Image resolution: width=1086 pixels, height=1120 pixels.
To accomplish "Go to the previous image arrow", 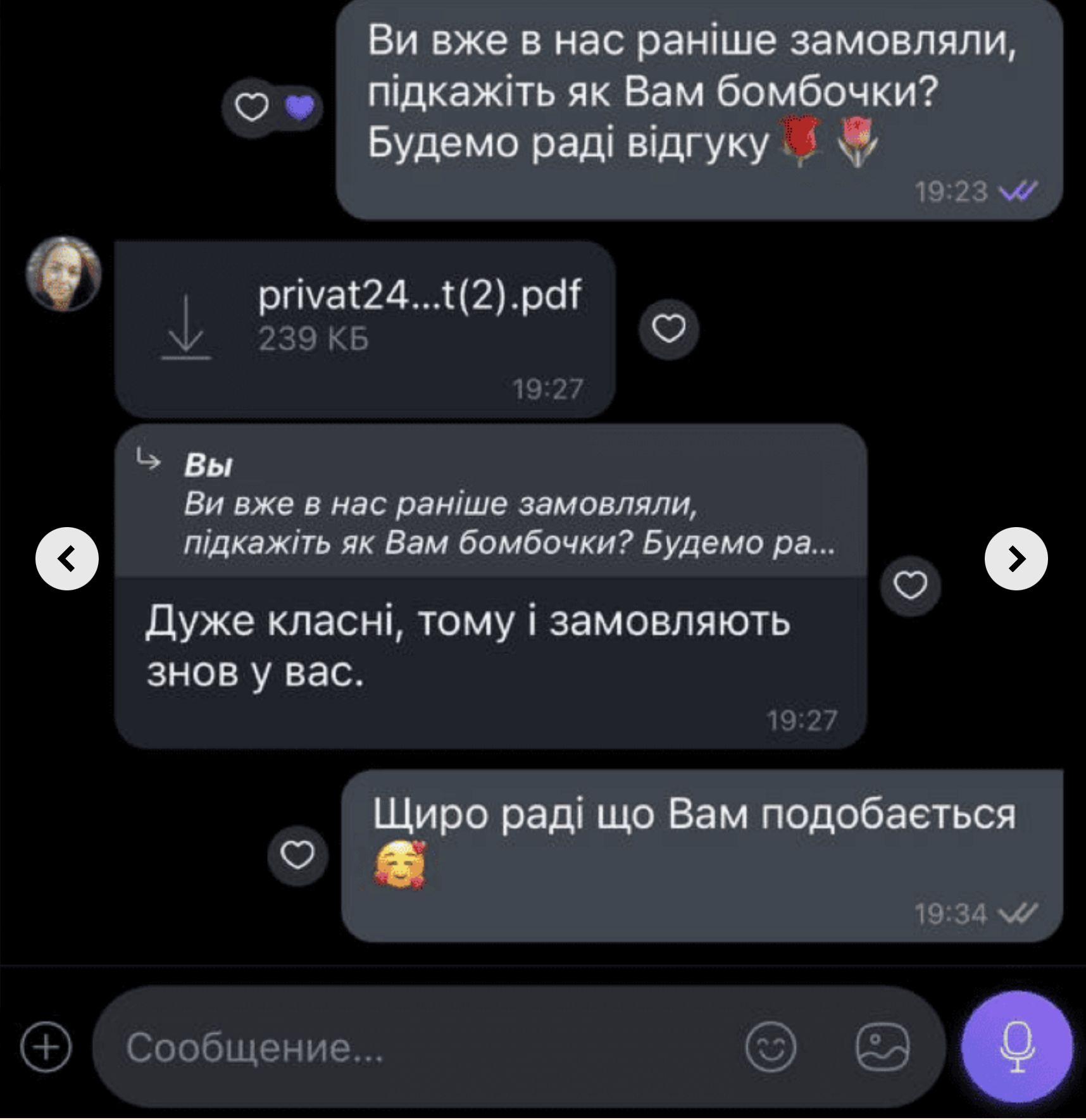I will pos(67,559).
